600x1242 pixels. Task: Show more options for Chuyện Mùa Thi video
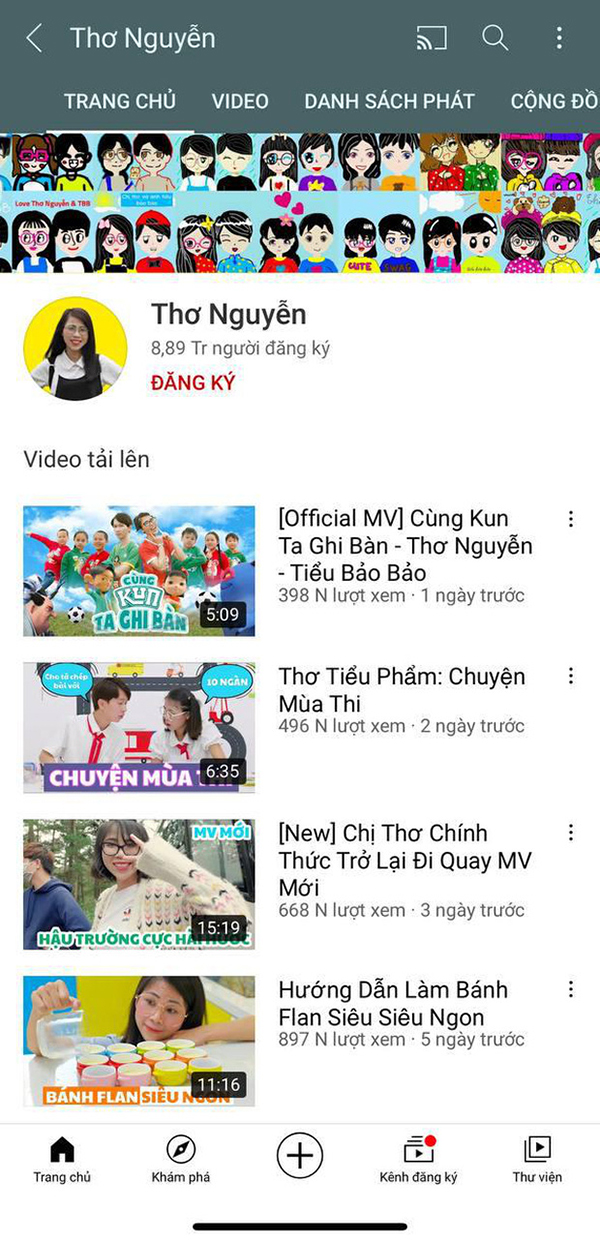point(571,676)
